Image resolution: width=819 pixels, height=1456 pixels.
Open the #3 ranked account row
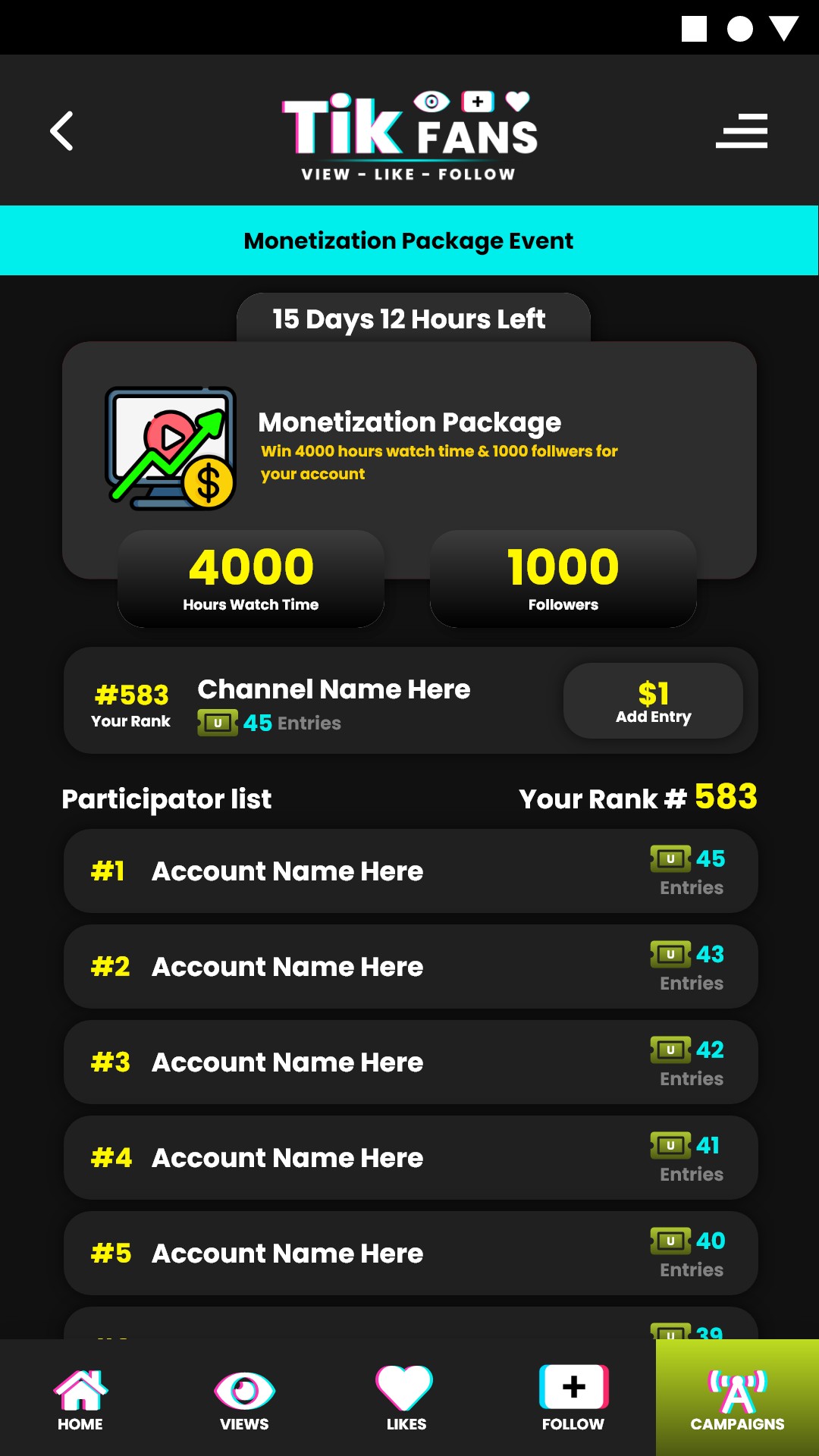click(x=409, y=1062)
